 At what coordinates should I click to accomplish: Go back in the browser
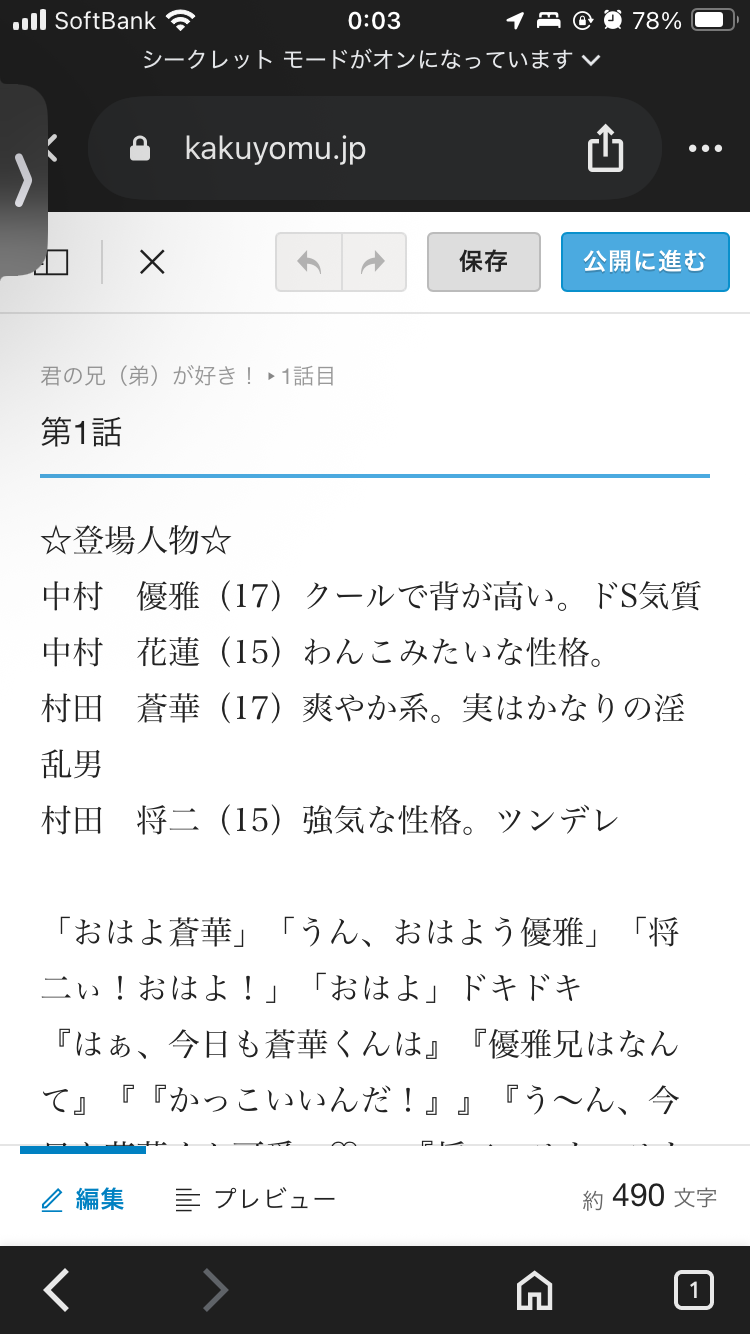[57, 1290]
